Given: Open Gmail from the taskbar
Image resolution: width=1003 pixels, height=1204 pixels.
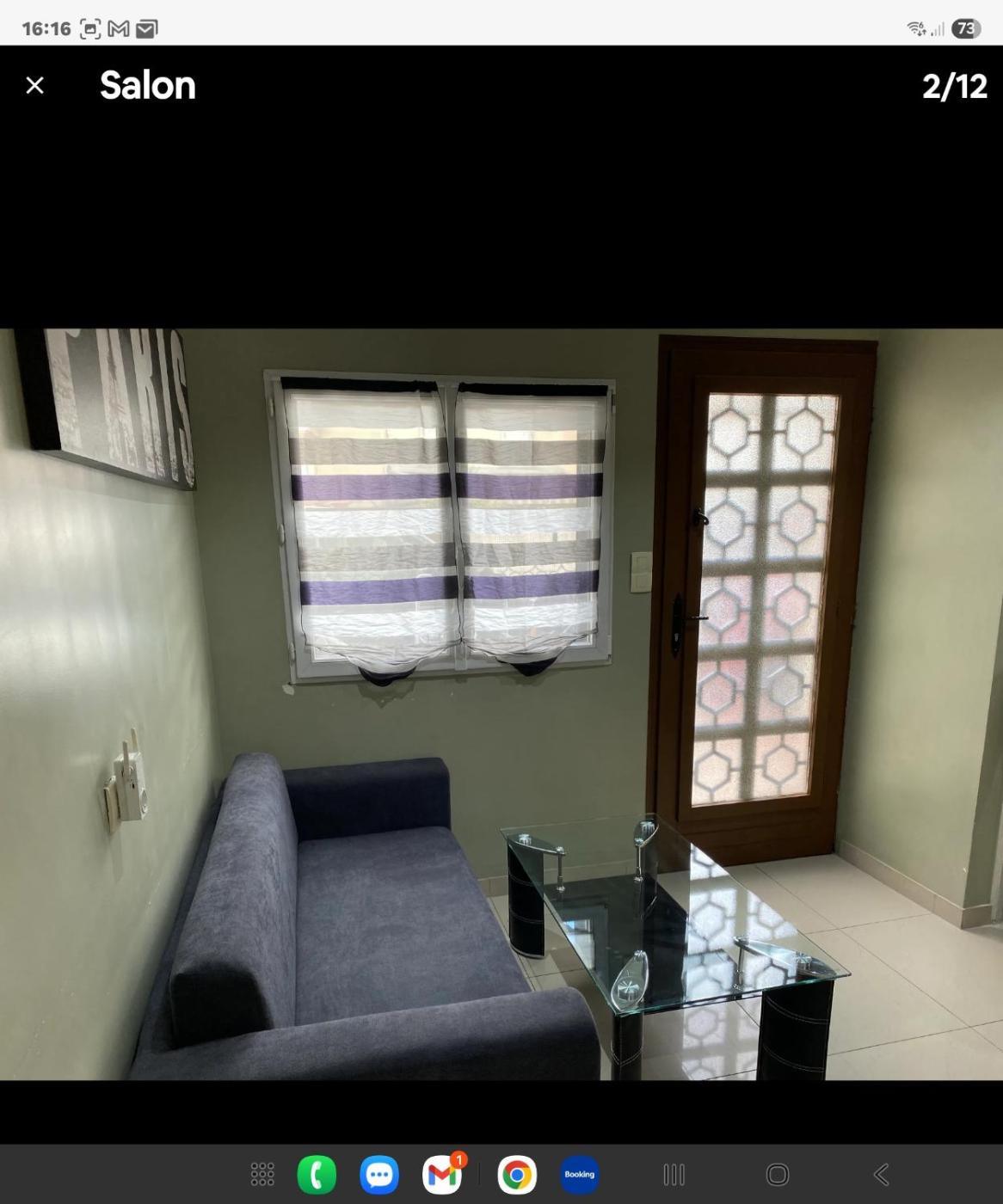Looking at the screenshot, I should [x=442, y=1175].
